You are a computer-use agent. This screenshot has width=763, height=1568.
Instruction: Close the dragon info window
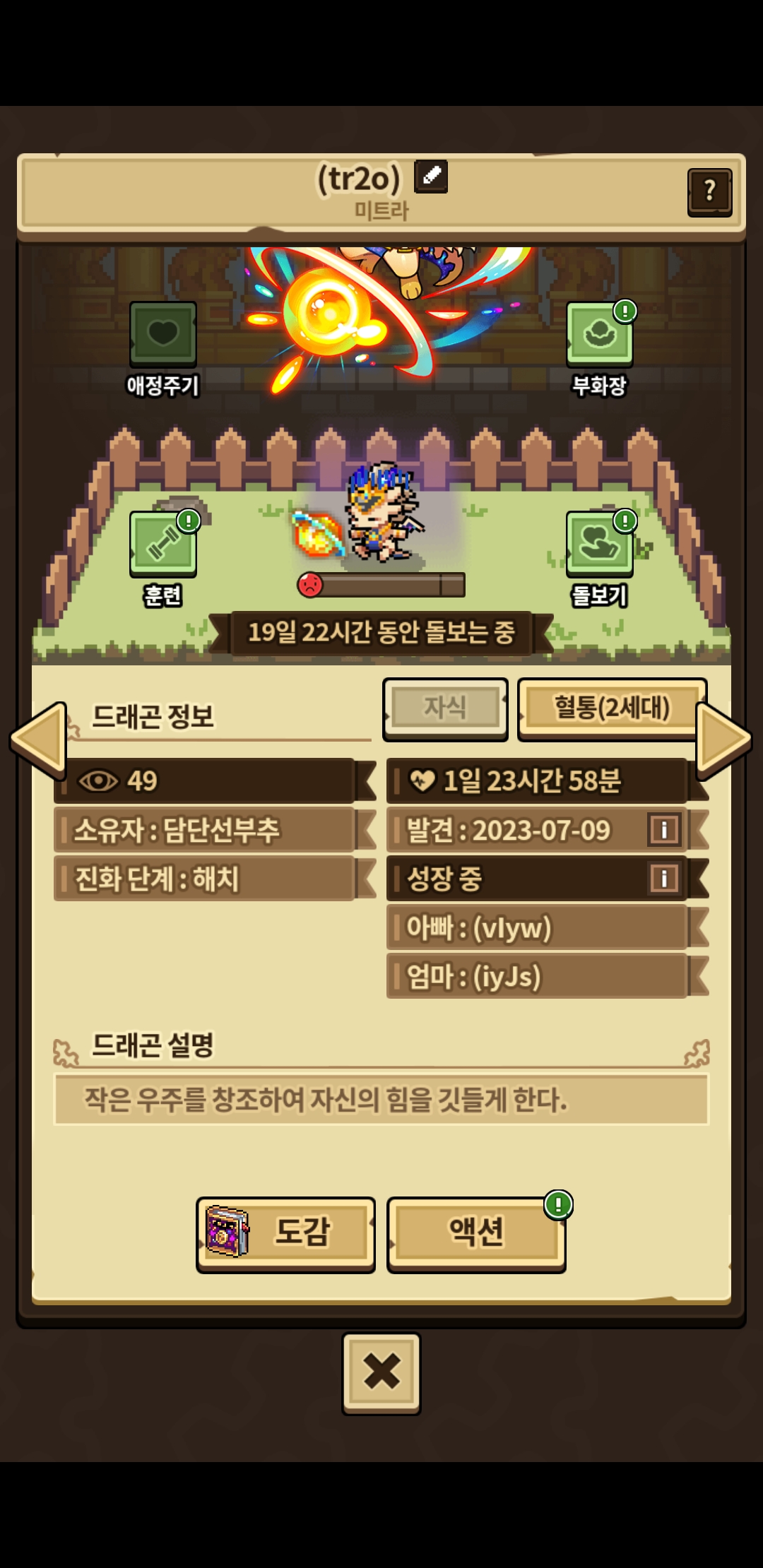(381, 1374)
